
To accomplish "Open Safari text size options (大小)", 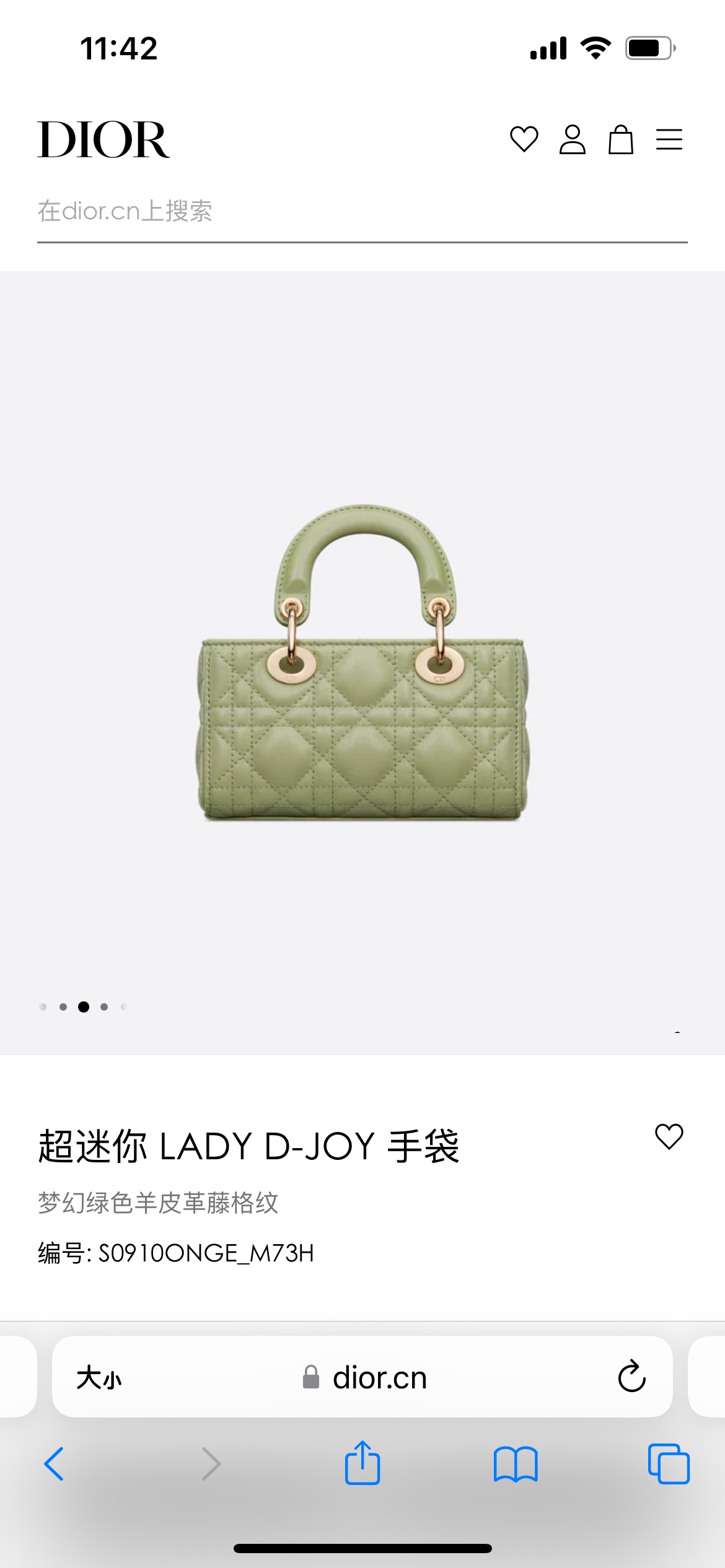I will [x=99, y=1378].
